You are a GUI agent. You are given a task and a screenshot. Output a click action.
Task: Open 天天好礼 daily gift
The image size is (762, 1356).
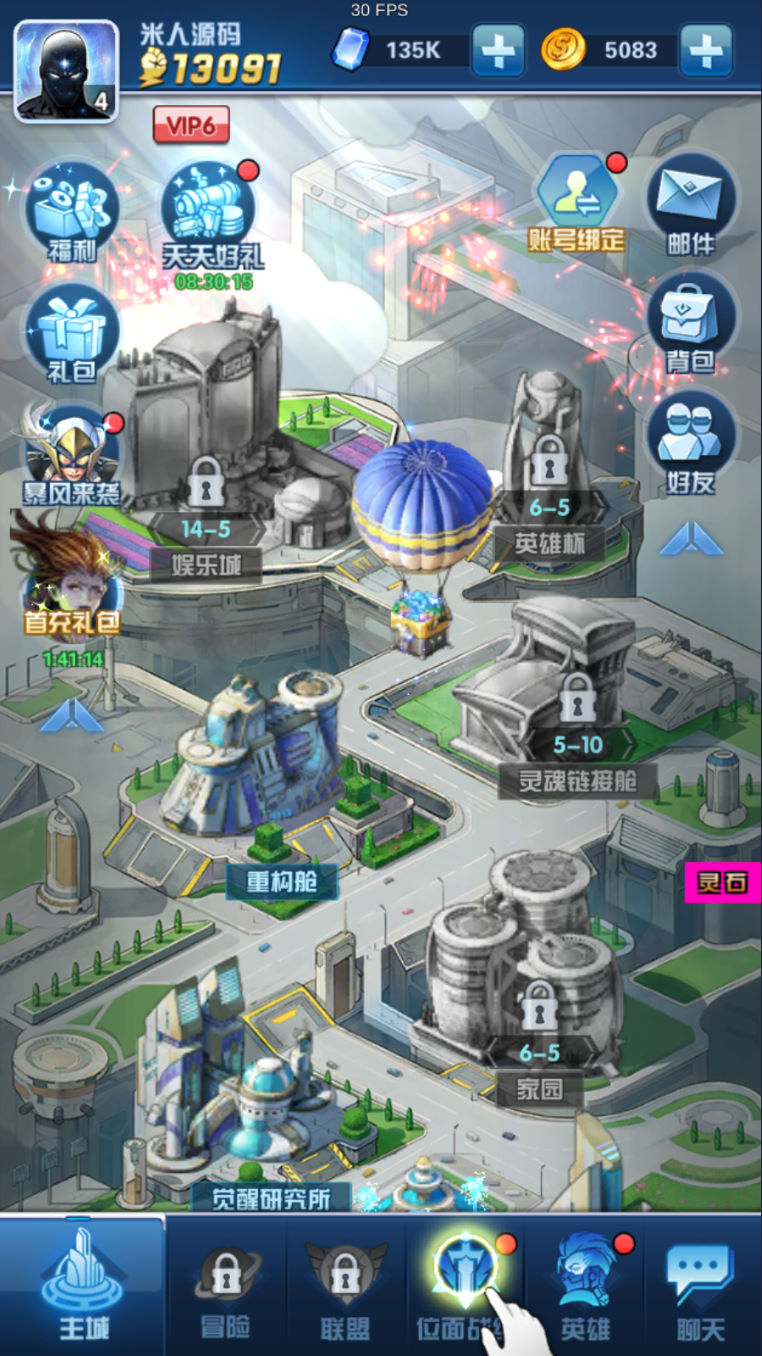pos(210,214)
